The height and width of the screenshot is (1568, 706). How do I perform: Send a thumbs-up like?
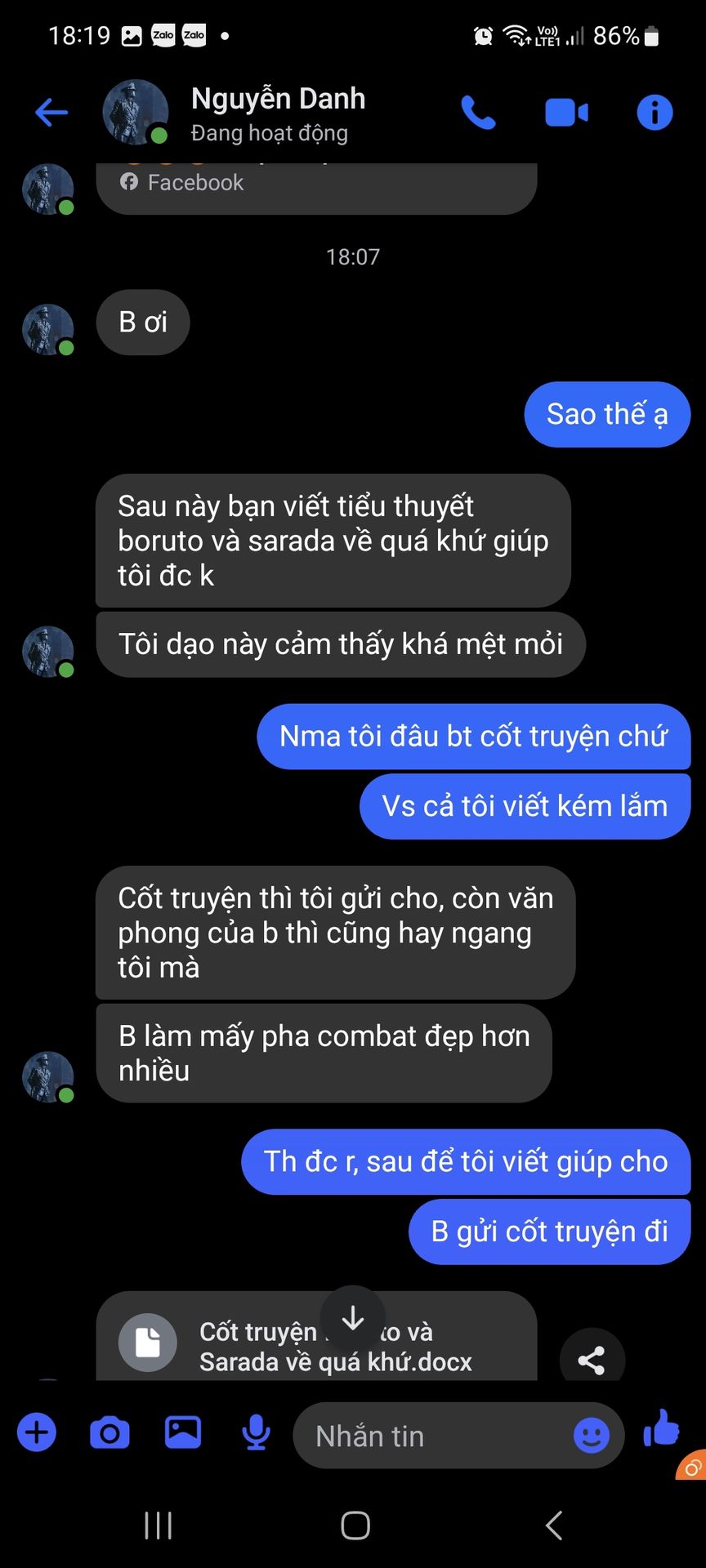pyautogui.click(x=662, y=1429)
